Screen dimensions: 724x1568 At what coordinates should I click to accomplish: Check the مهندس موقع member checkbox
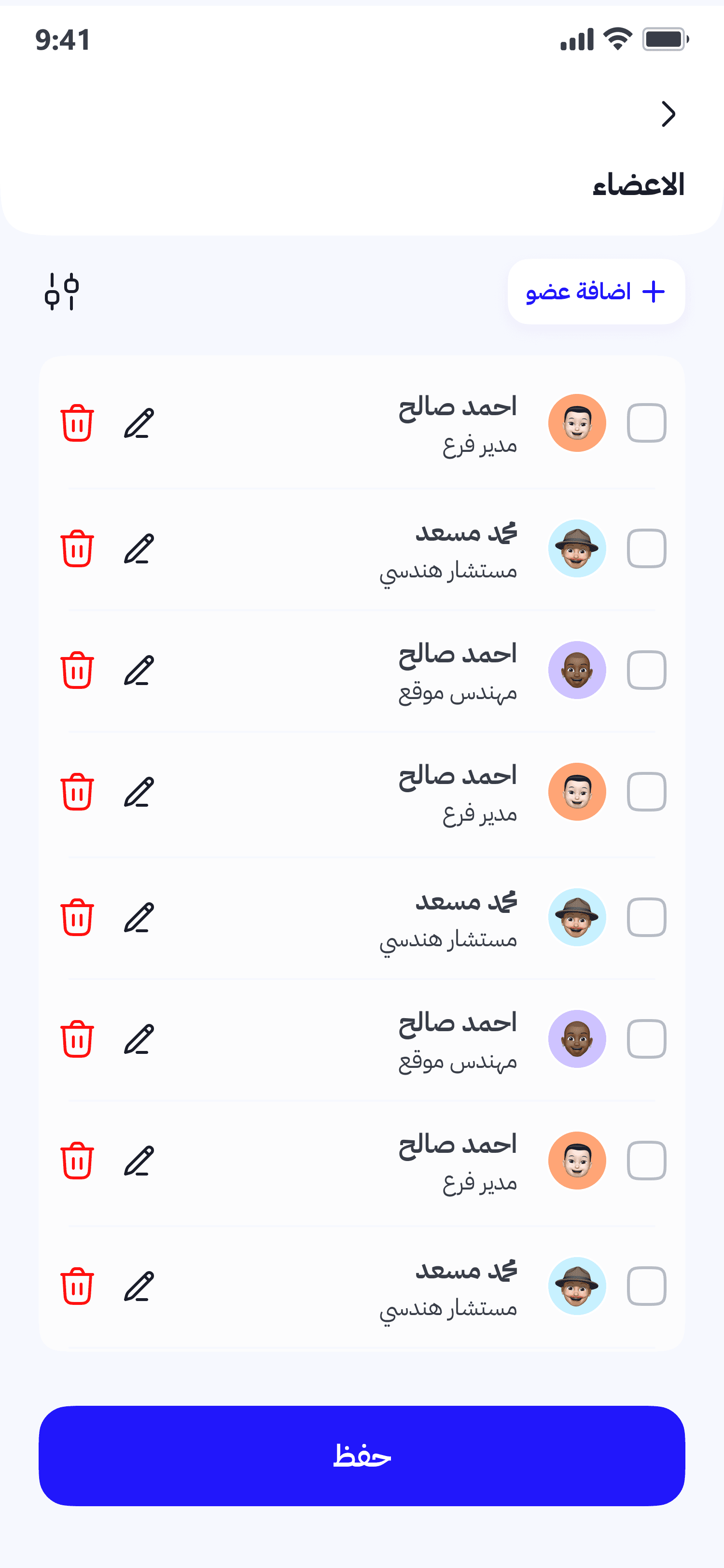click(x=647, y=670)
